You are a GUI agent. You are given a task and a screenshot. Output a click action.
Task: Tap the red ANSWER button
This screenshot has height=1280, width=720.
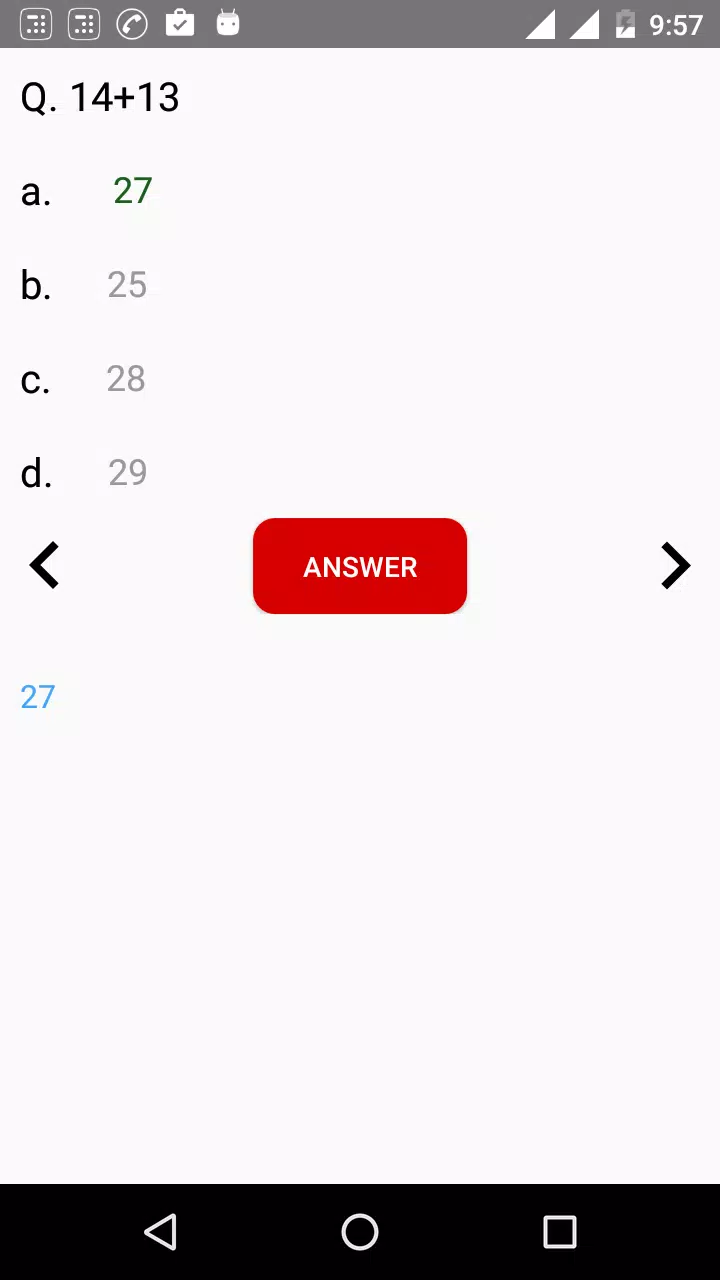(360, 566)
